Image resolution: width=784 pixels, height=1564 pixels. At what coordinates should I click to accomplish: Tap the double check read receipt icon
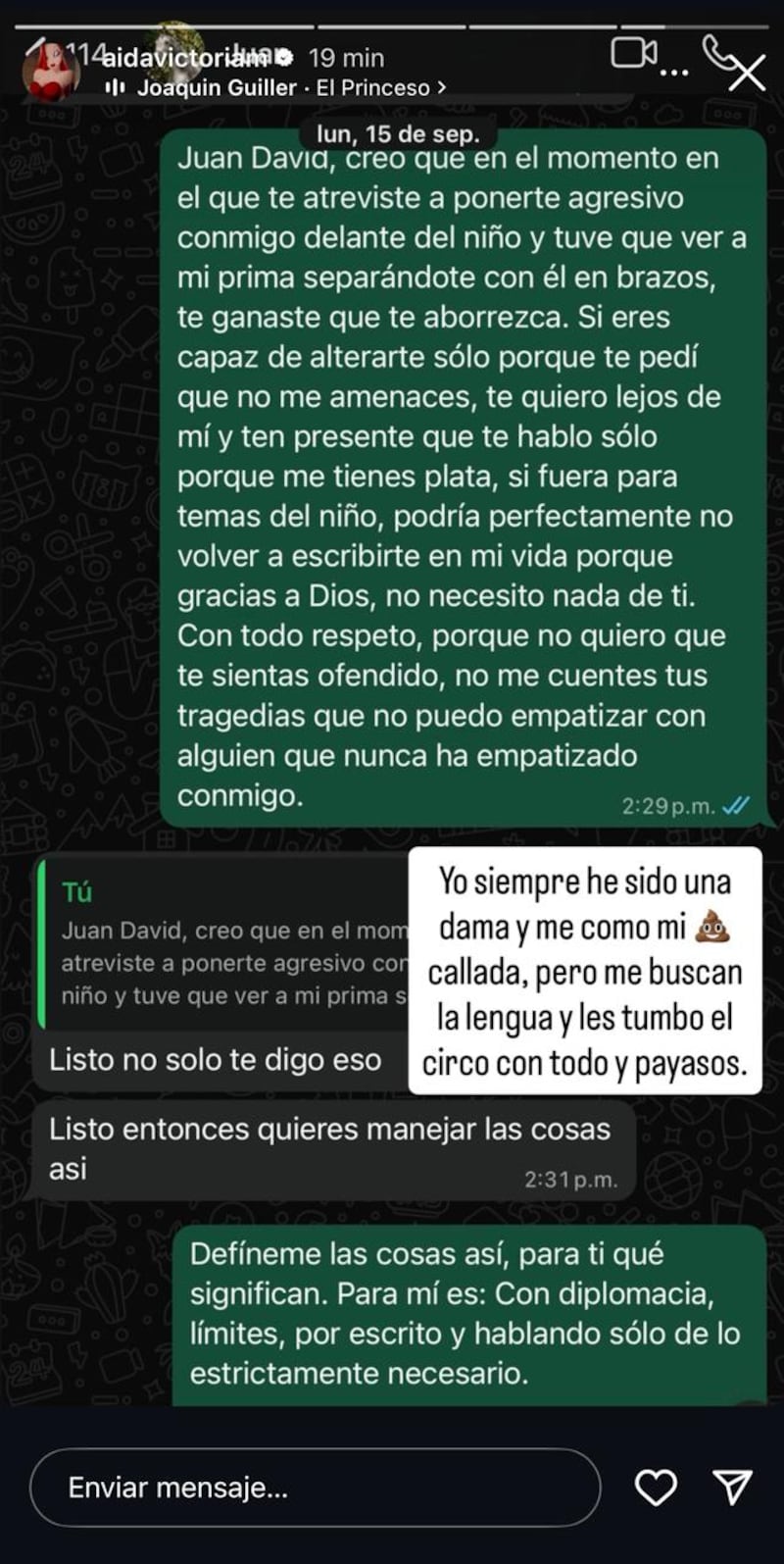737,802
